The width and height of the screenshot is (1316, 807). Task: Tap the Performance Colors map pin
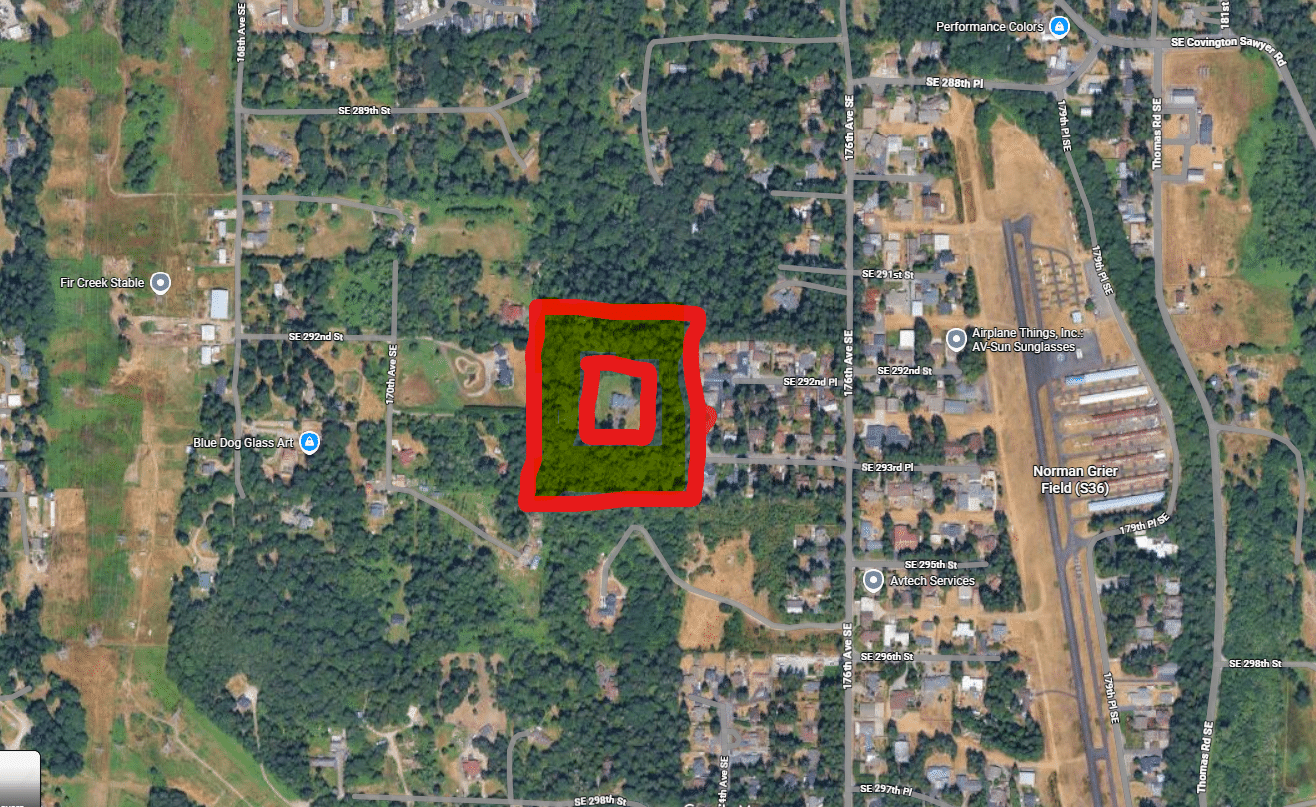1060,27
